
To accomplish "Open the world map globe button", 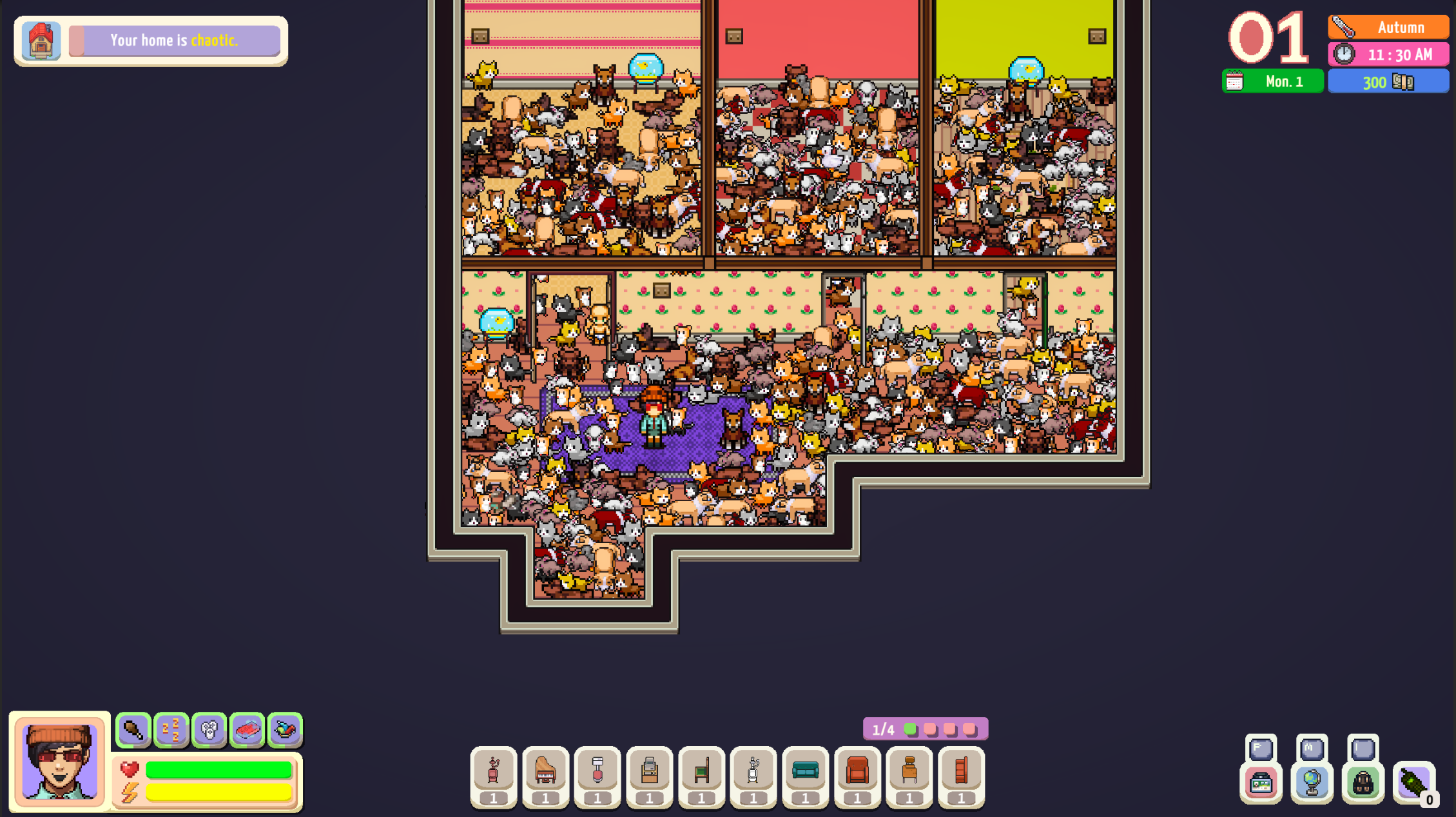I will click(x=1312, y=783).
